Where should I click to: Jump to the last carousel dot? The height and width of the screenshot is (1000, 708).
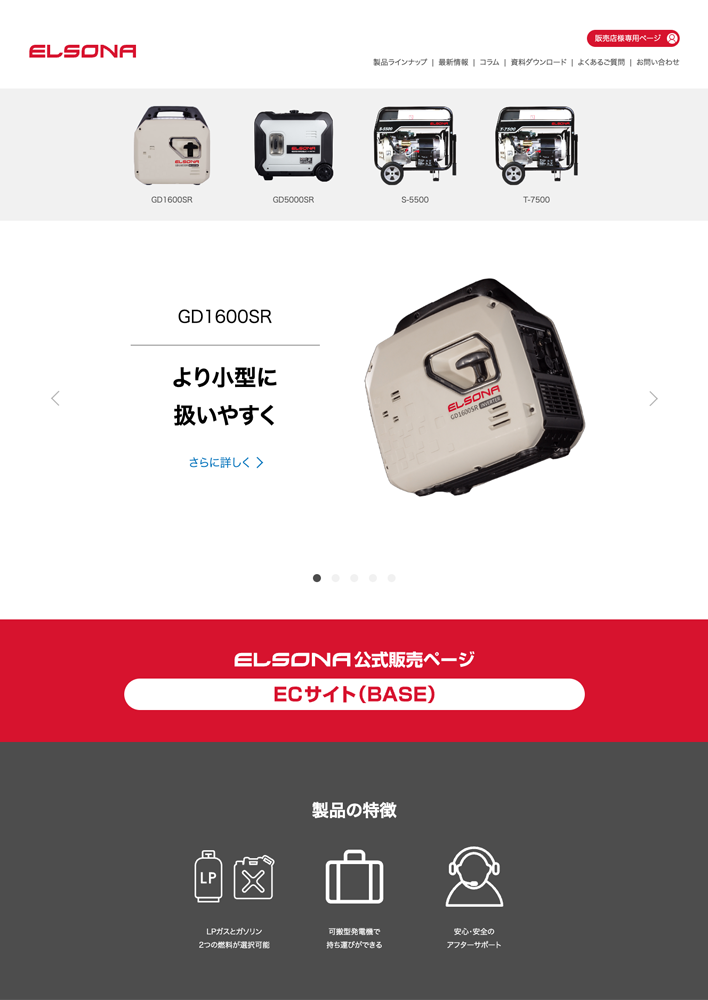[x=391, y=578]
